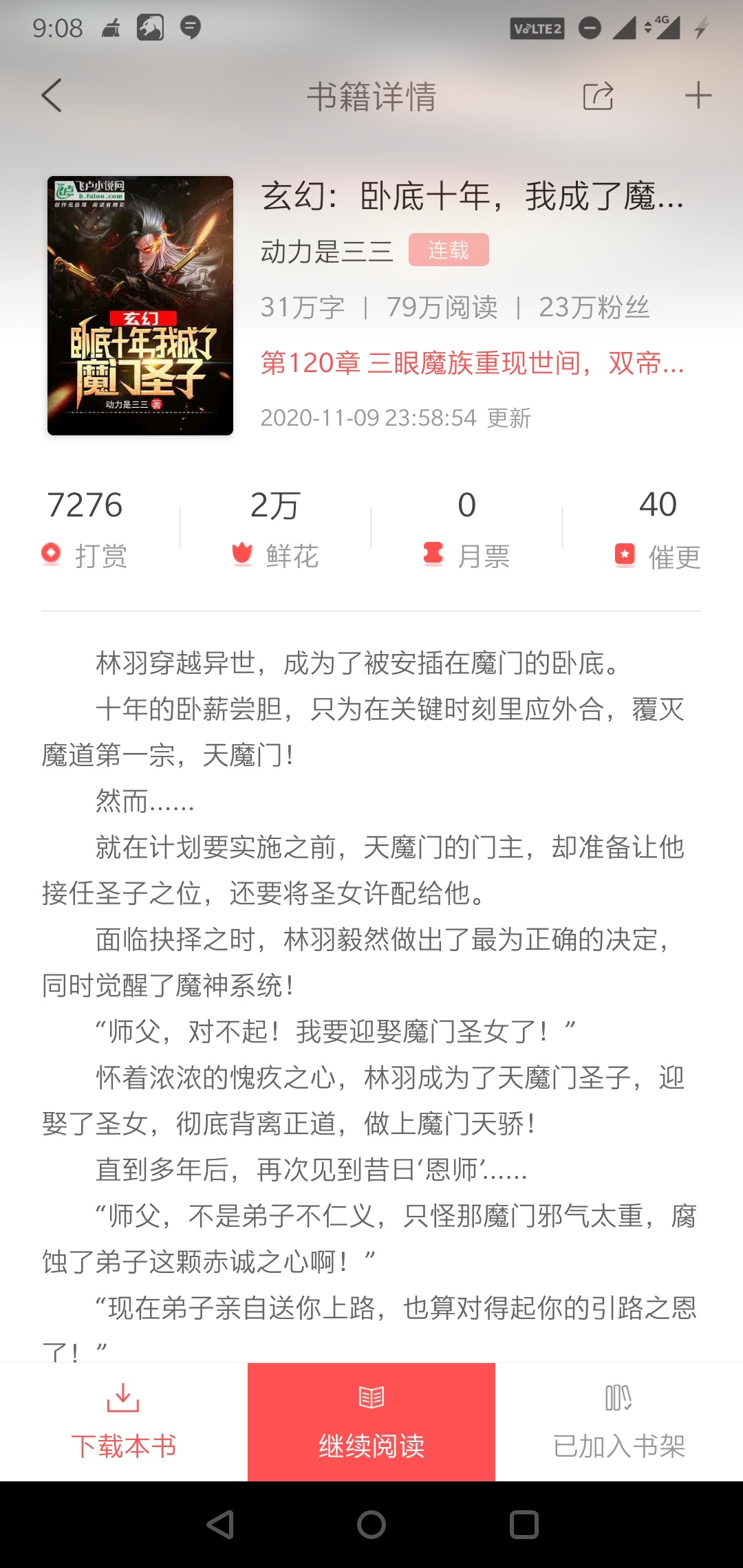Vote with 月票
Viewport: 743px width, 1568px height.
point(466,530)
